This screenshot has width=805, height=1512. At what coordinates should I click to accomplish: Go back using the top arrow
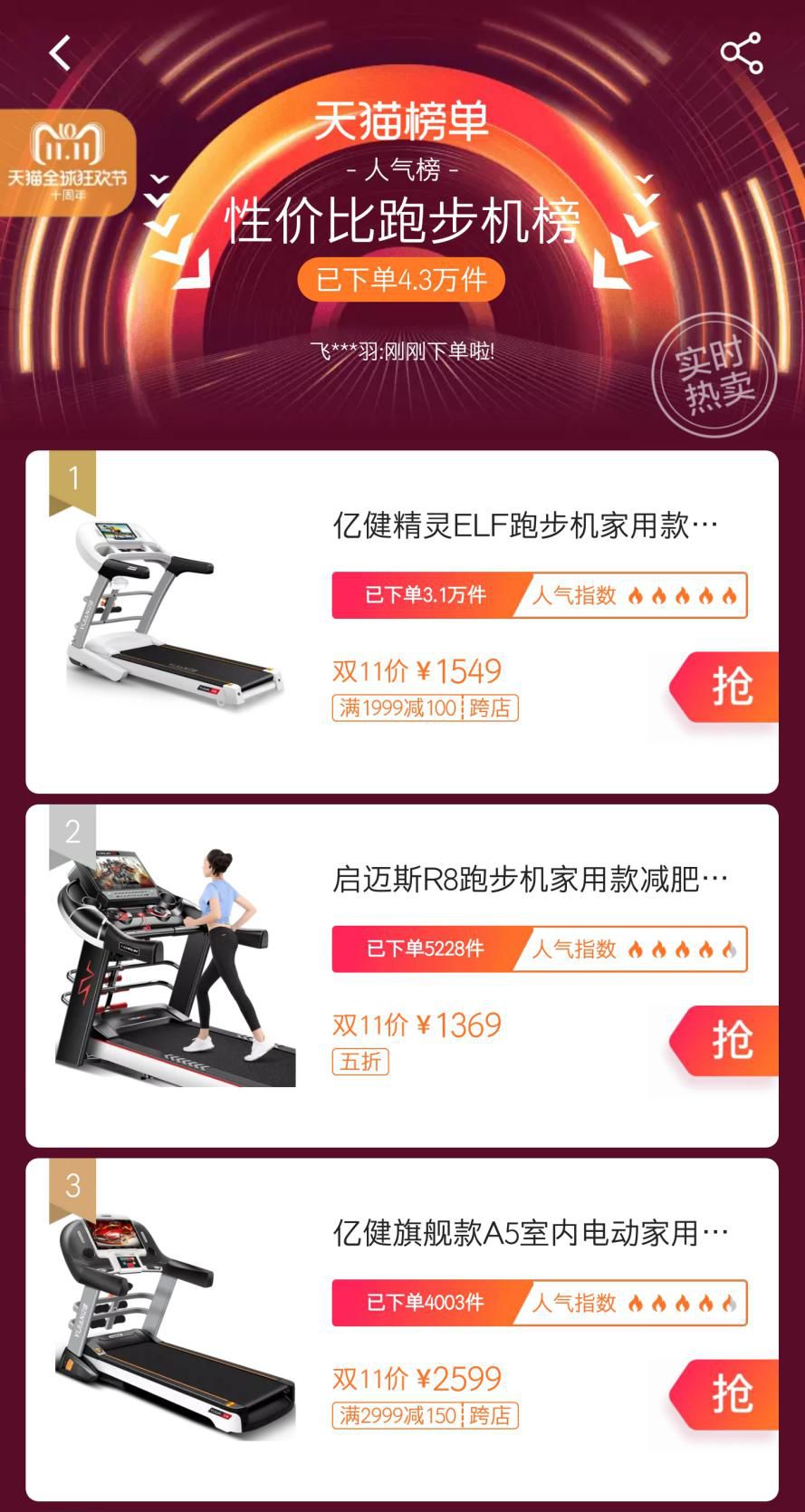(x=60, y=53)
